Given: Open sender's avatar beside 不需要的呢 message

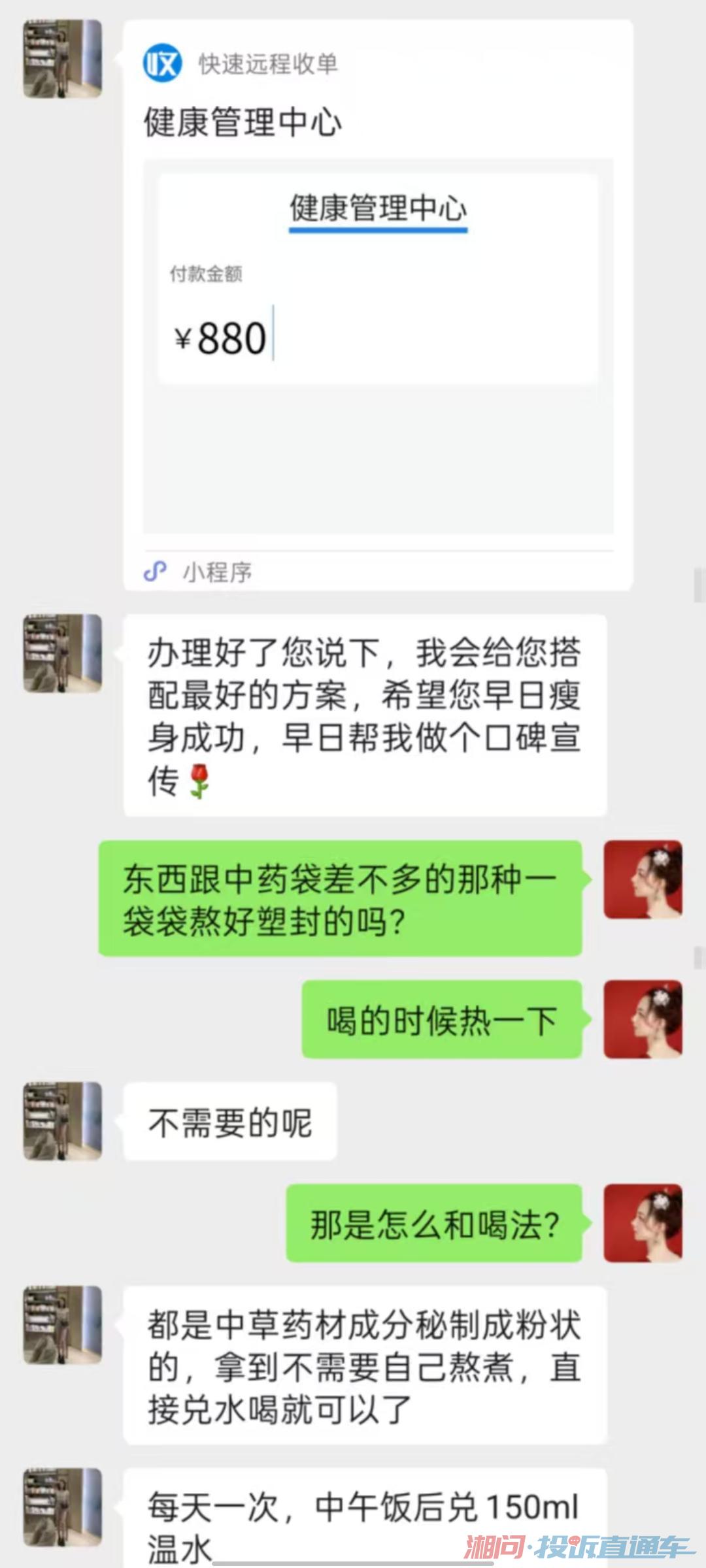Looking at the screenshot, I should [x=63, y=1121].
